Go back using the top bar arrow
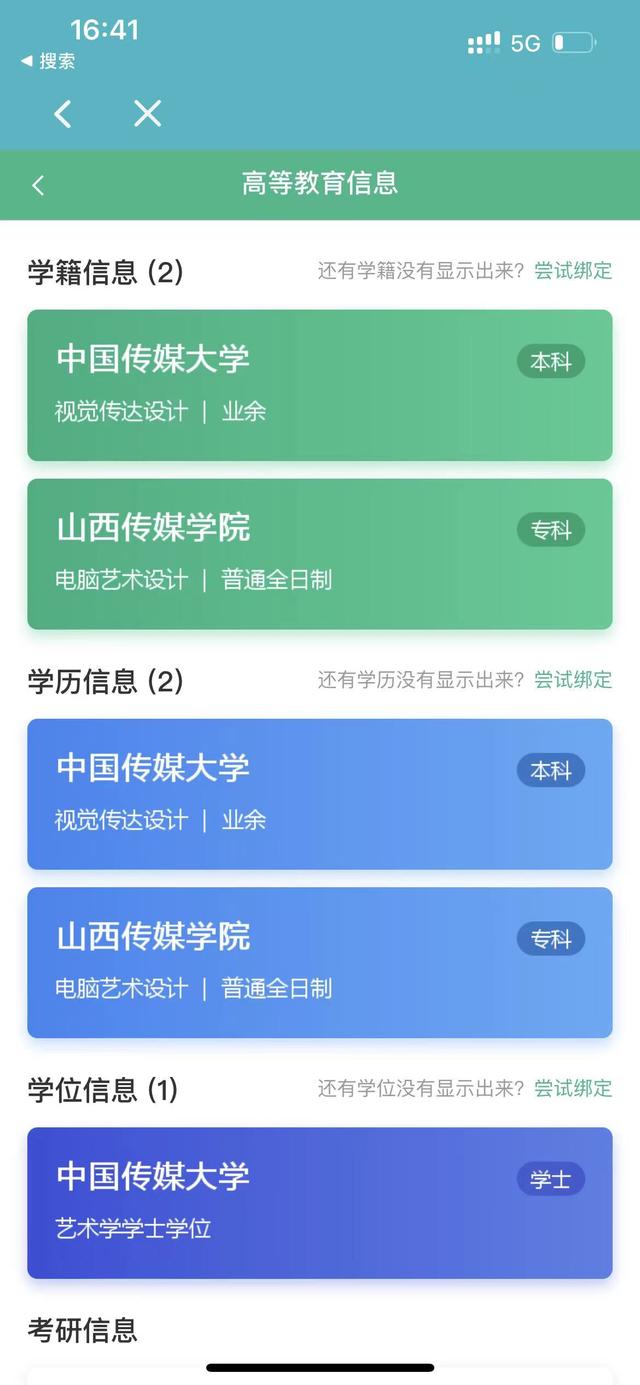 63,114
